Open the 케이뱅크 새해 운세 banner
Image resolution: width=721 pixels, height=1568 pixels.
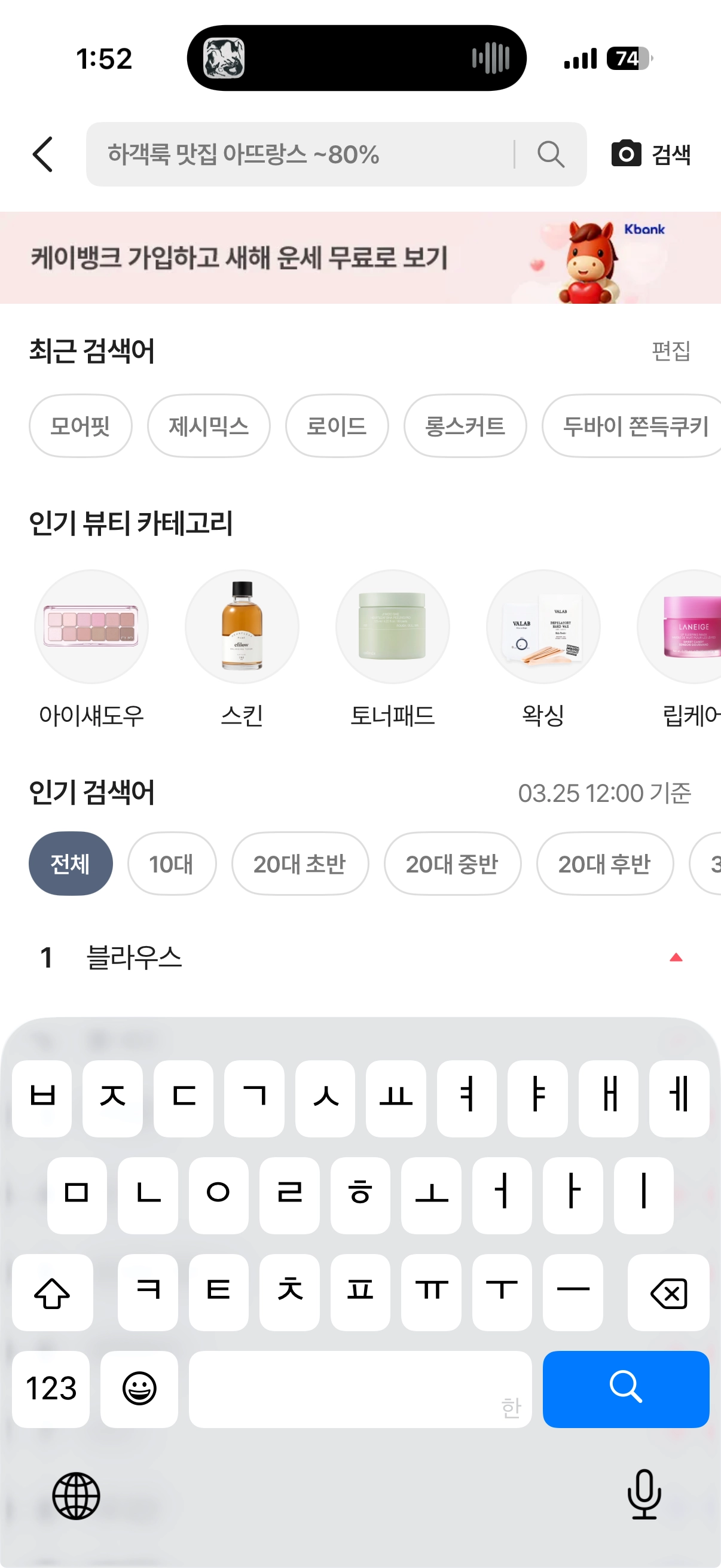pos(360,258)
